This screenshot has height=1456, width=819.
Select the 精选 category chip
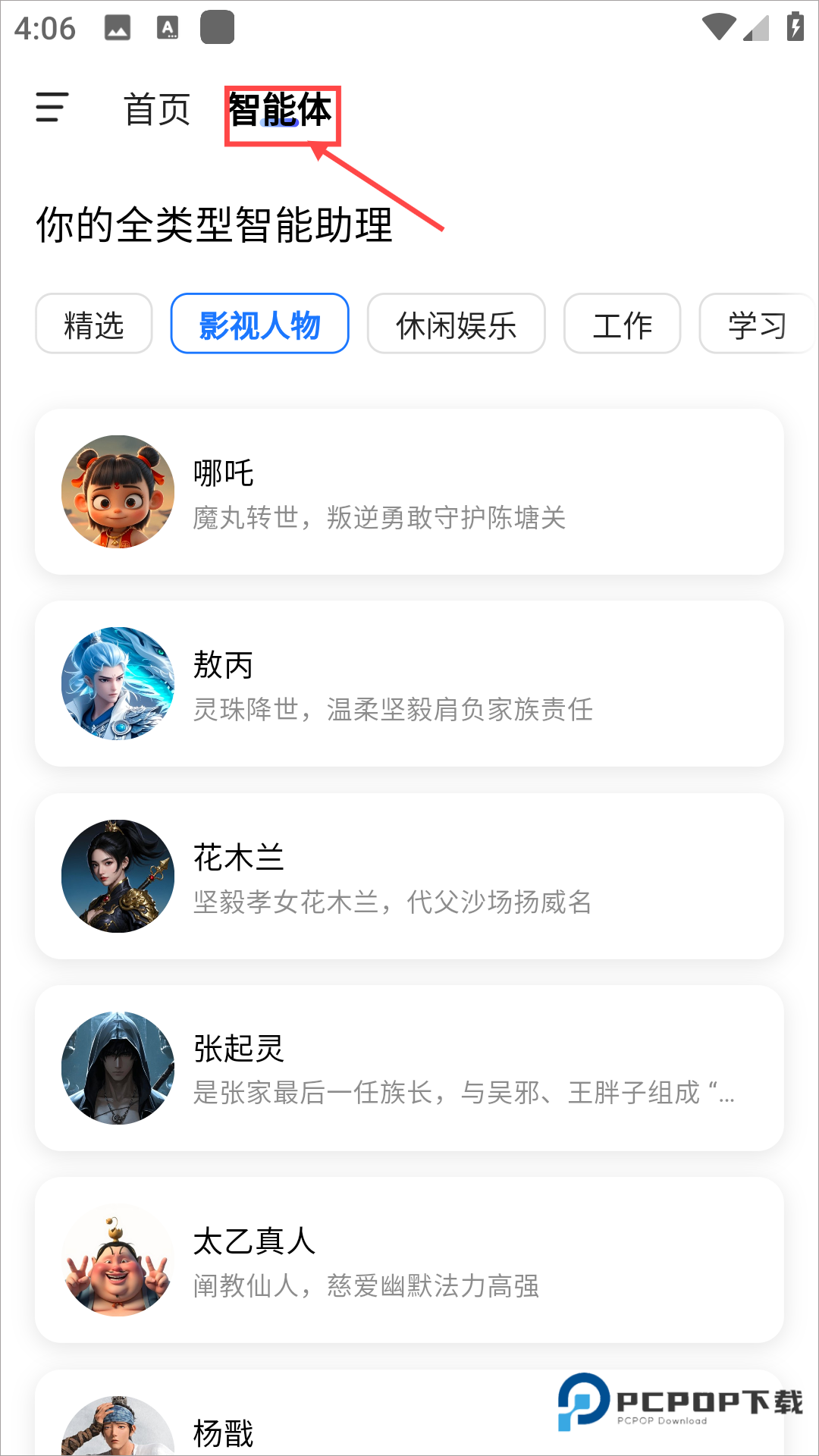pos(94,325)
